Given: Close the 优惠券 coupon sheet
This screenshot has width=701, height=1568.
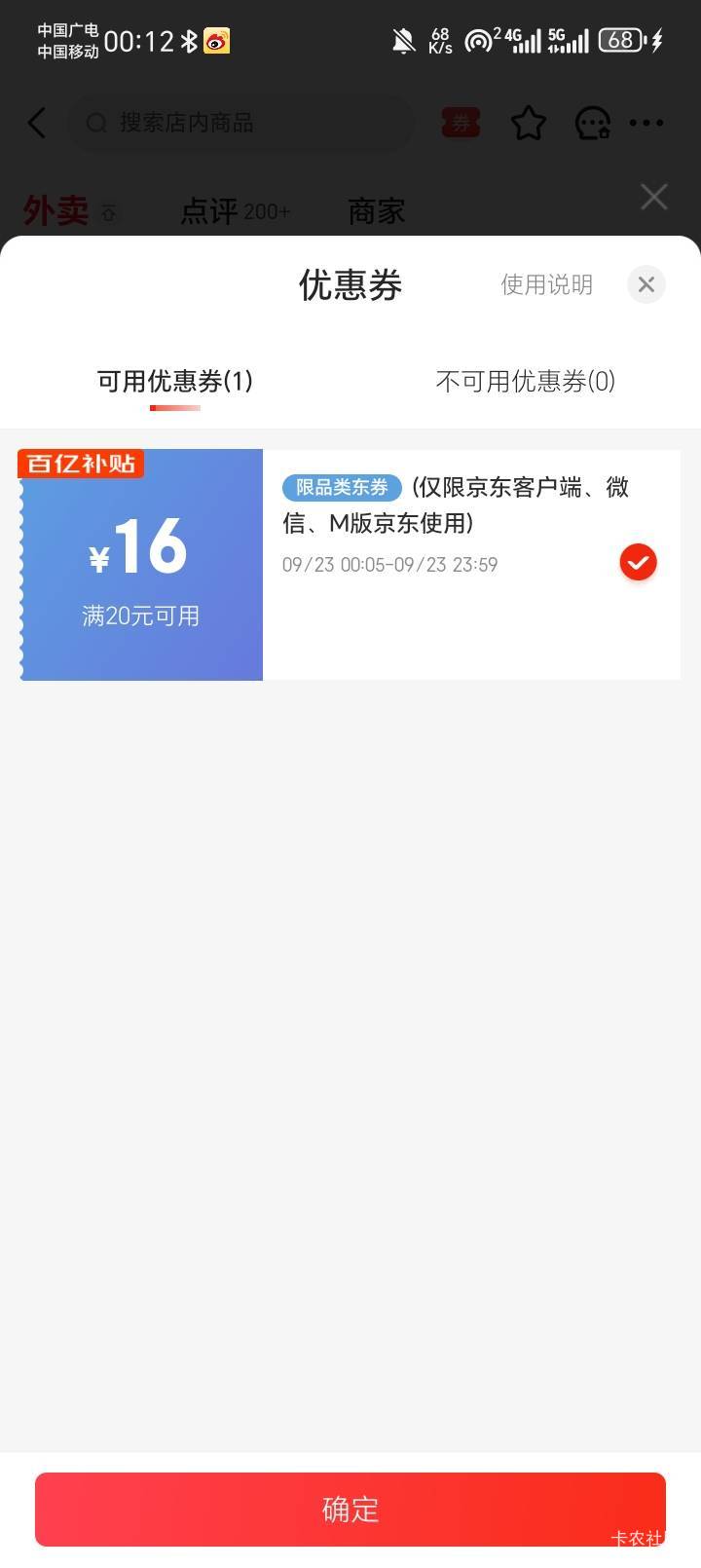Looking at the screenshot, I should click(x=646, y=284).
